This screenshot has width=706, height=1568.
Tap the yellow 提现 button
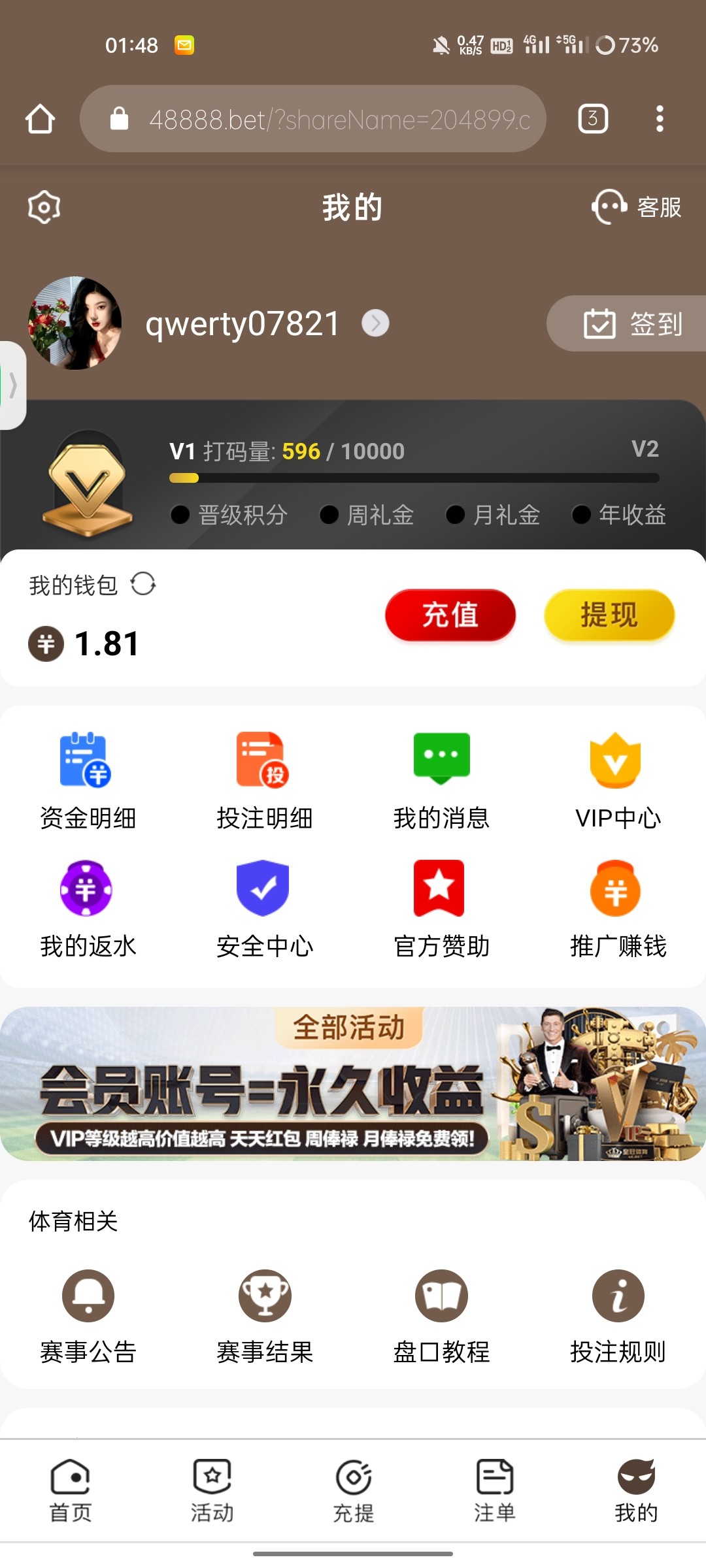[x=609, y=615]
